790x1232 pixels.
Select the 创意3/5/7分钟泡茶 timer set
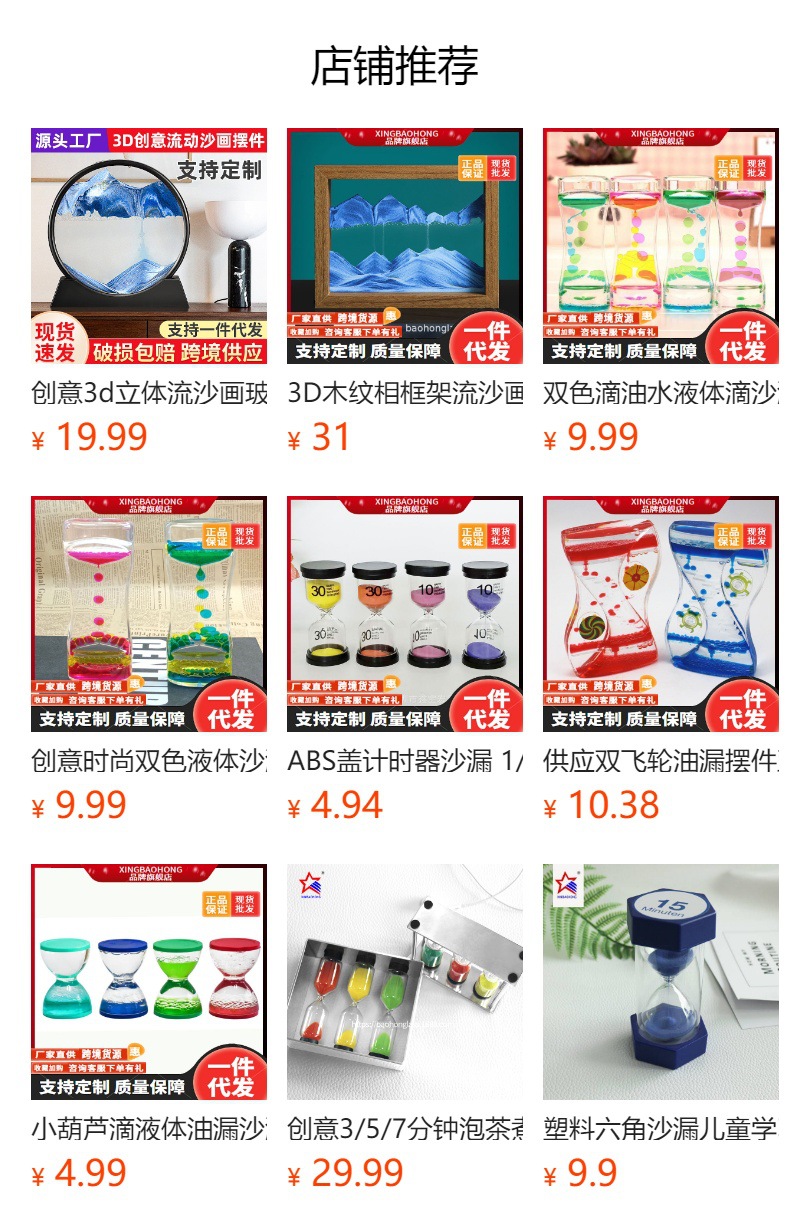click(405, 982)
